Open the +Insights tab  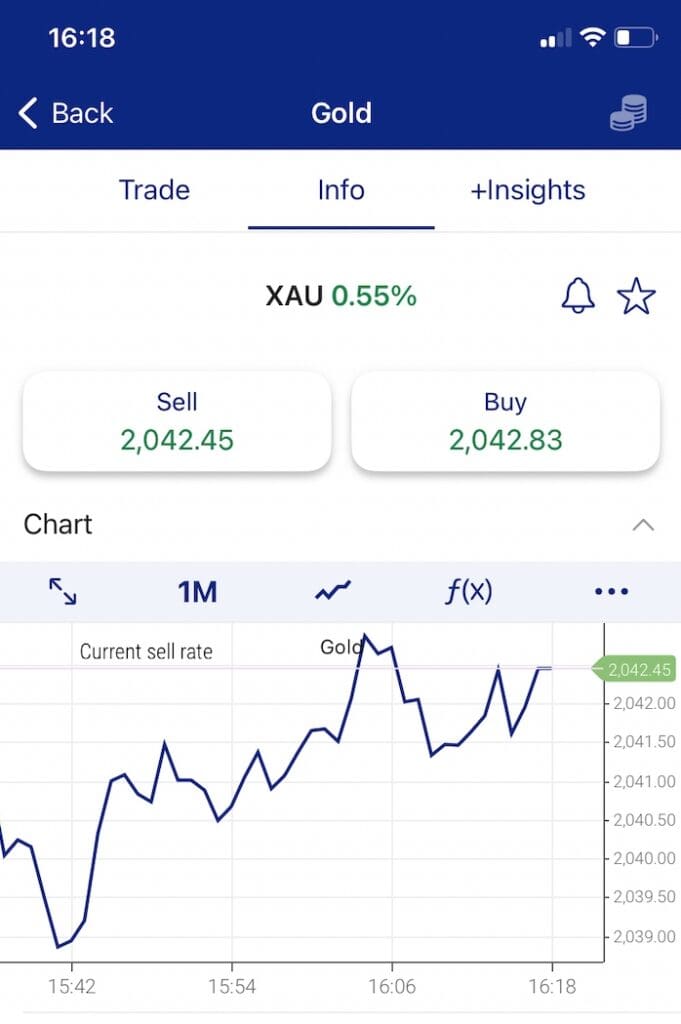[527, 190]
